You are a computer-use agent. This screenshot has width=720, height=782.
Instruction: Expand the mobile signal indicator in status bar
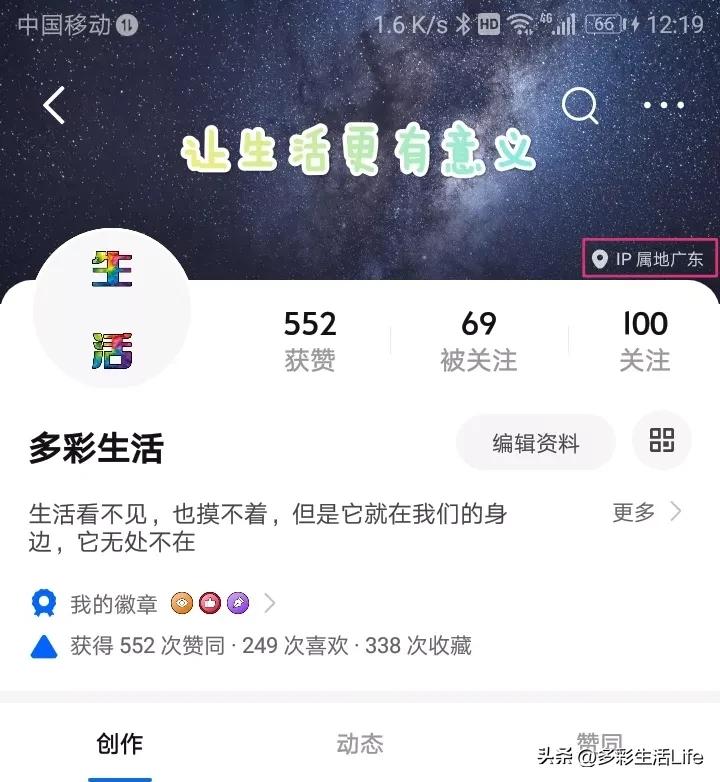564,23
